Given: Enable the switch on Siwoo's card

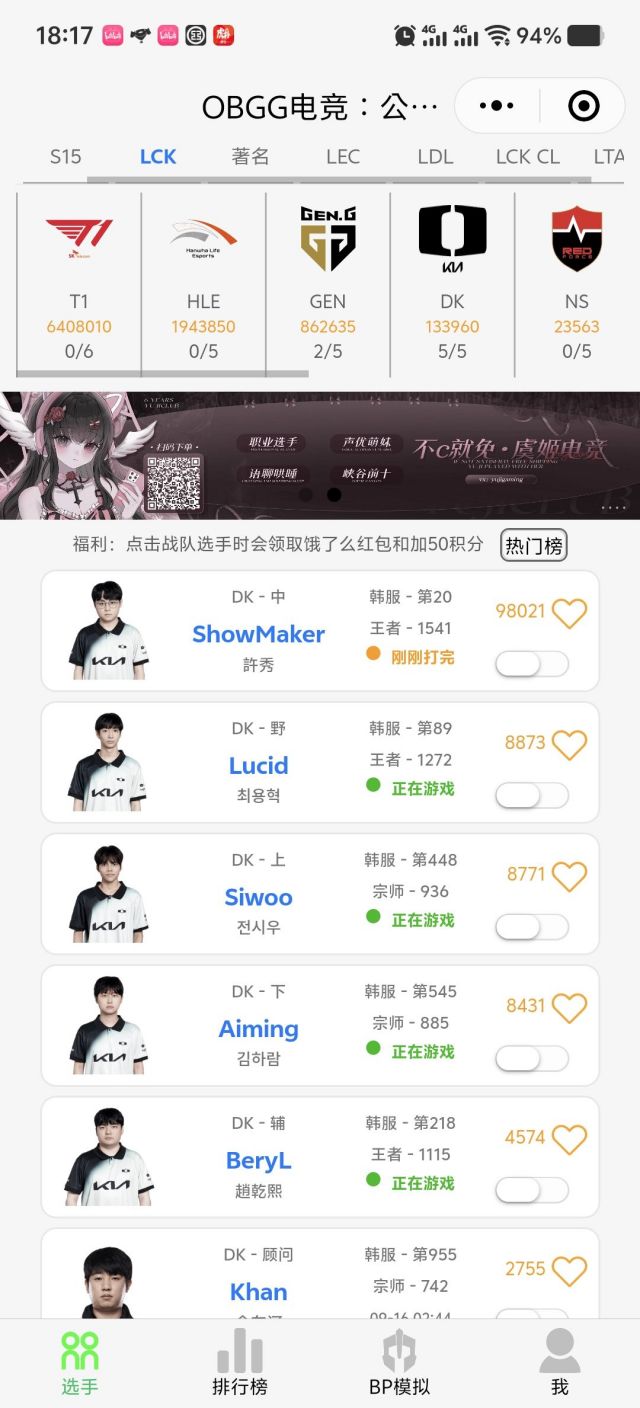Looking at the screenshot, I should [x=531, y=926].
